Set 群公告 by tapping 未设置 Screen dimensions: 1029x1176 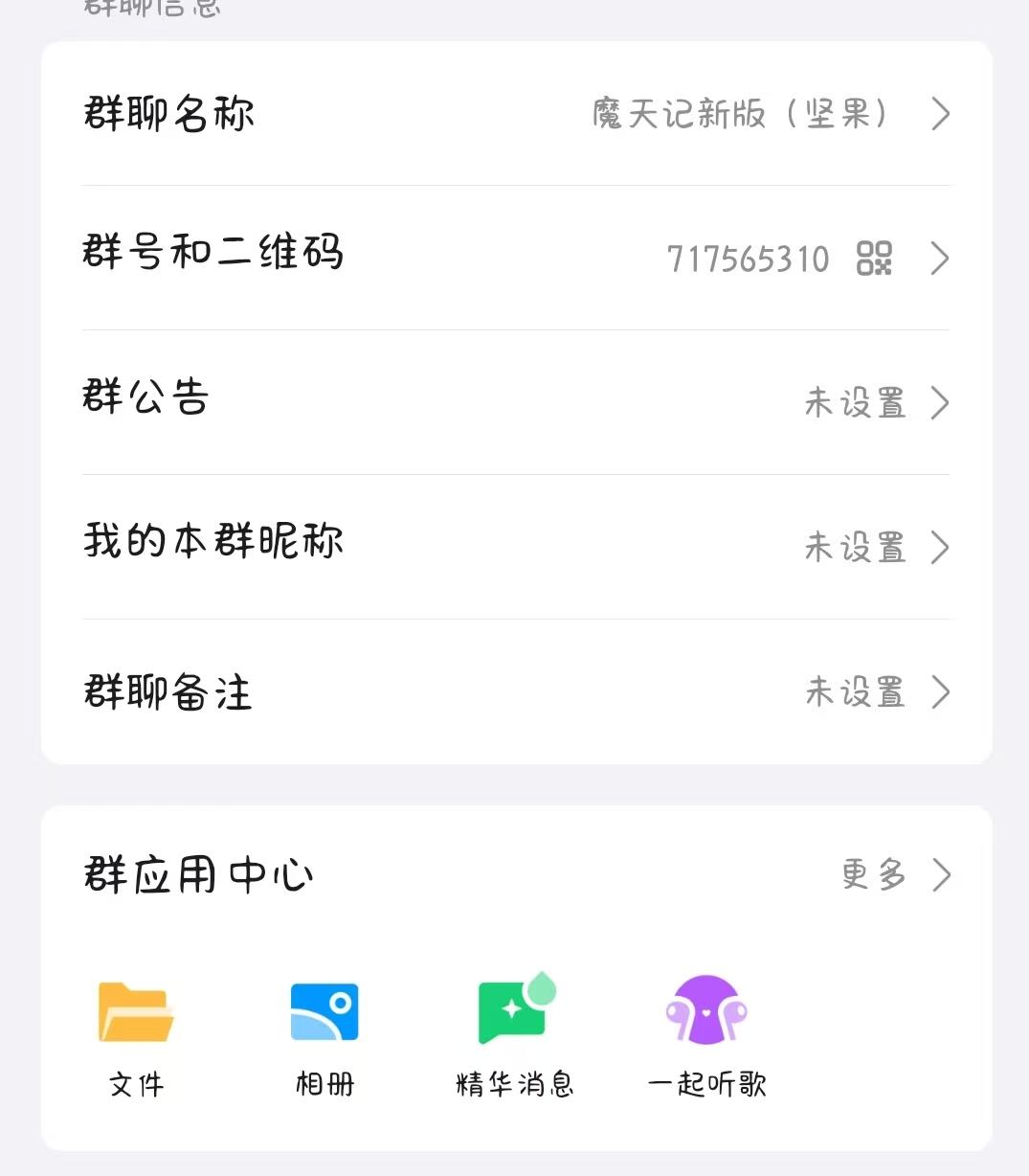(857, 404)
